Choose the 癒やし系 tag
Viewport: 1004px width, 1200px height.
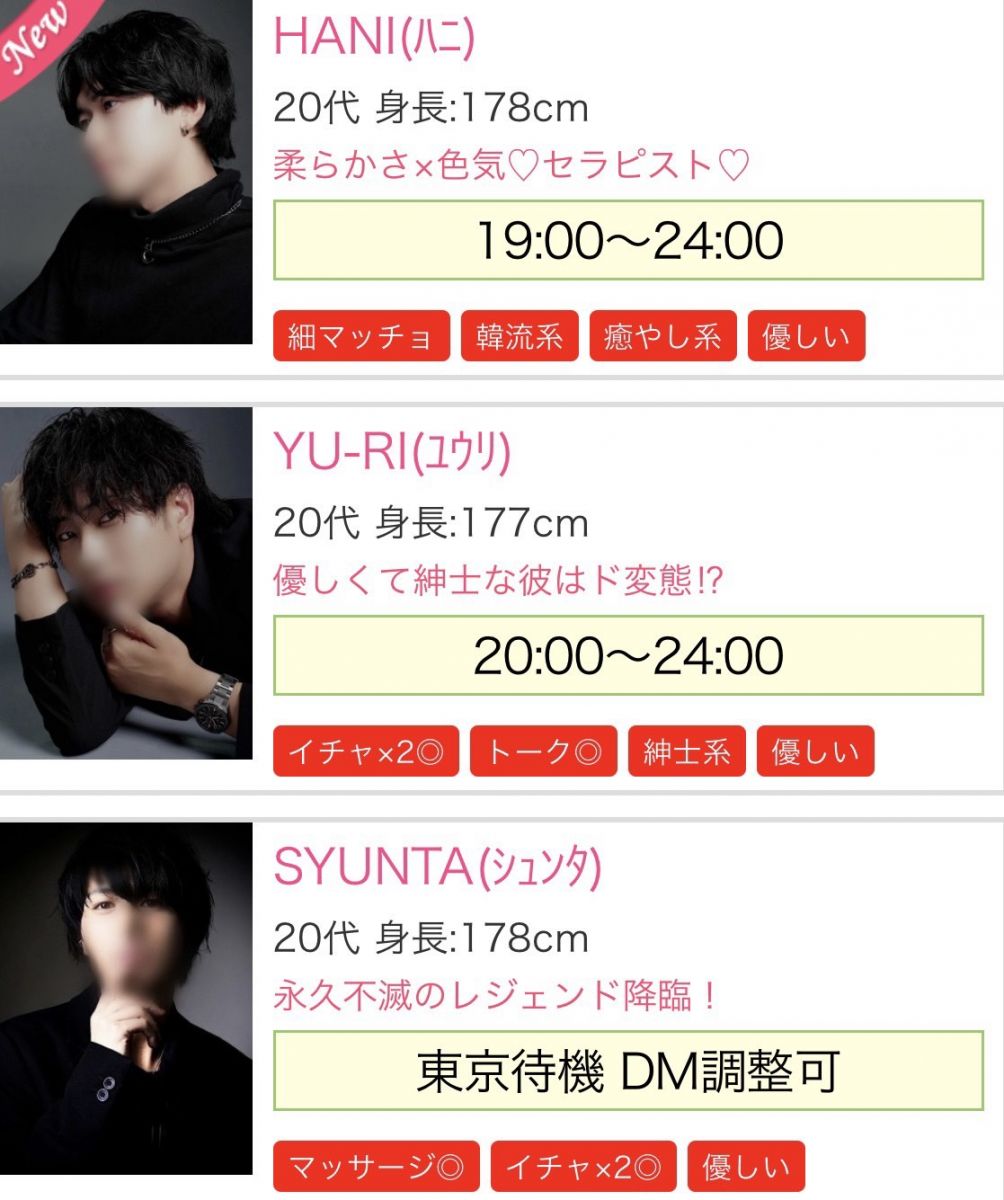[x=662, y=337]
